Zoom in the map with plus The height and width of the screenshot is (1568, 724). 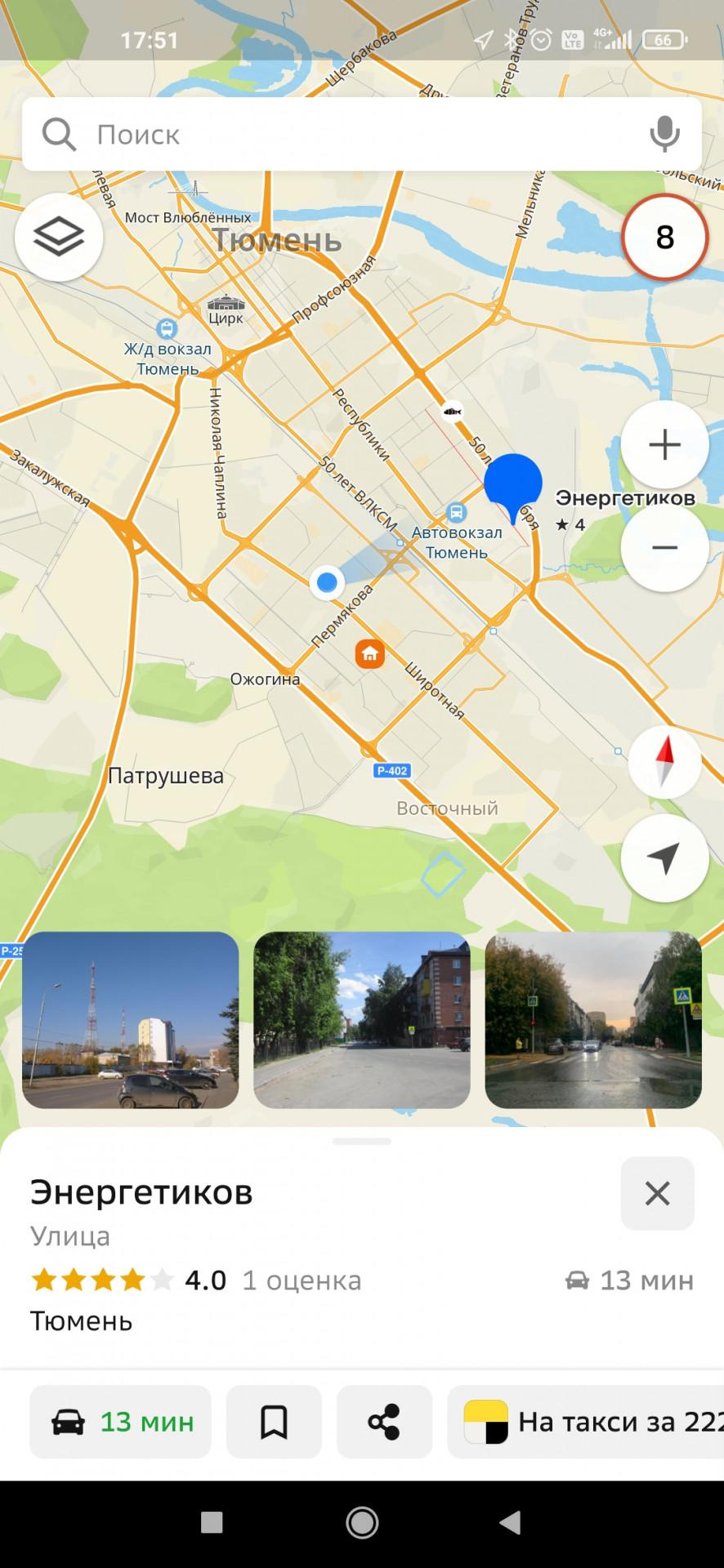click(664, 445)
